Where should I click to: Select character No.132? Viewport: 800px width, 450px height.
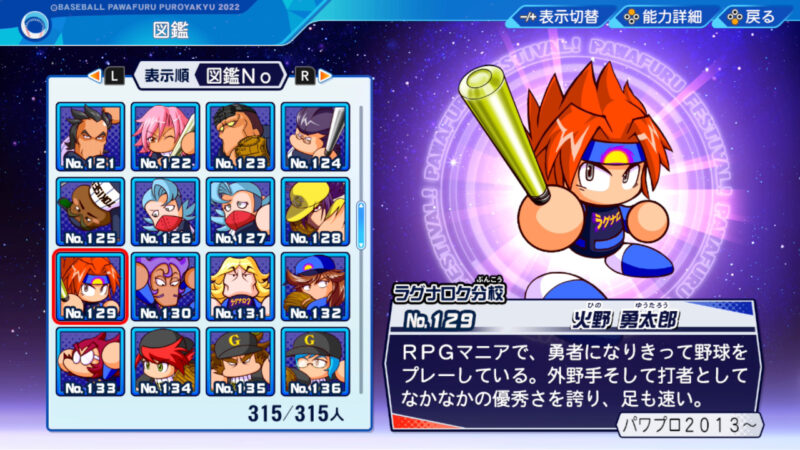pos(315,286)
